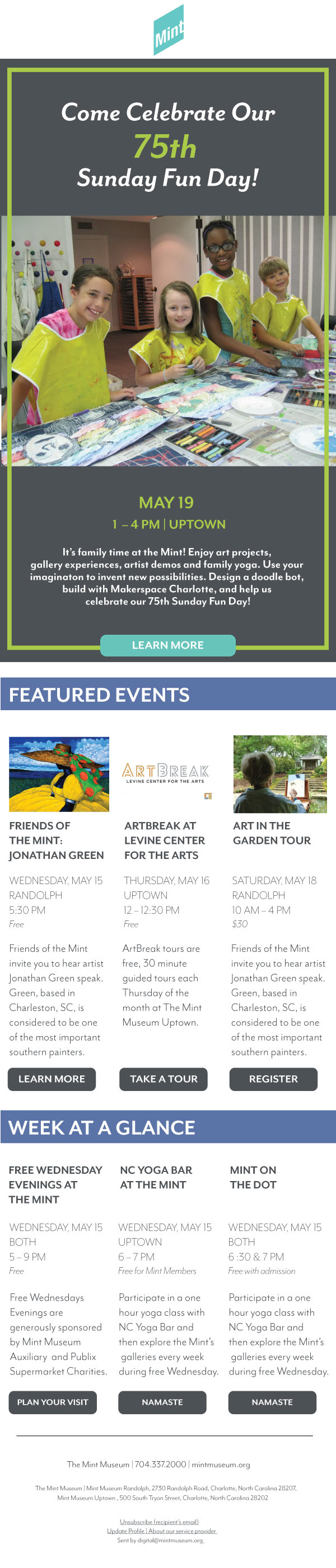Tap the Plan Your Visit button
Screen dimensions: 336x1568
[53, 1401]
